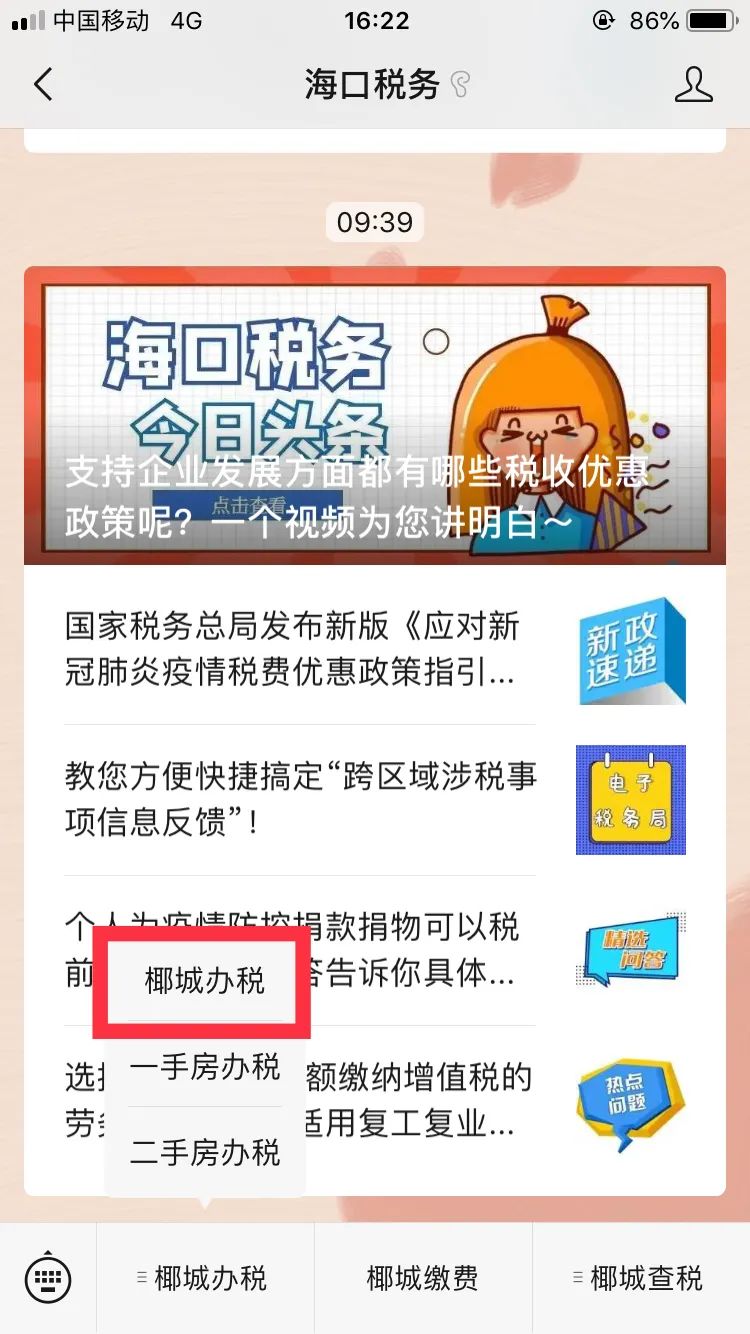Tap the bottom 椰城办税 menu tab
750x1334 pixels.
pyautogui.click(x=204, y=1278)
